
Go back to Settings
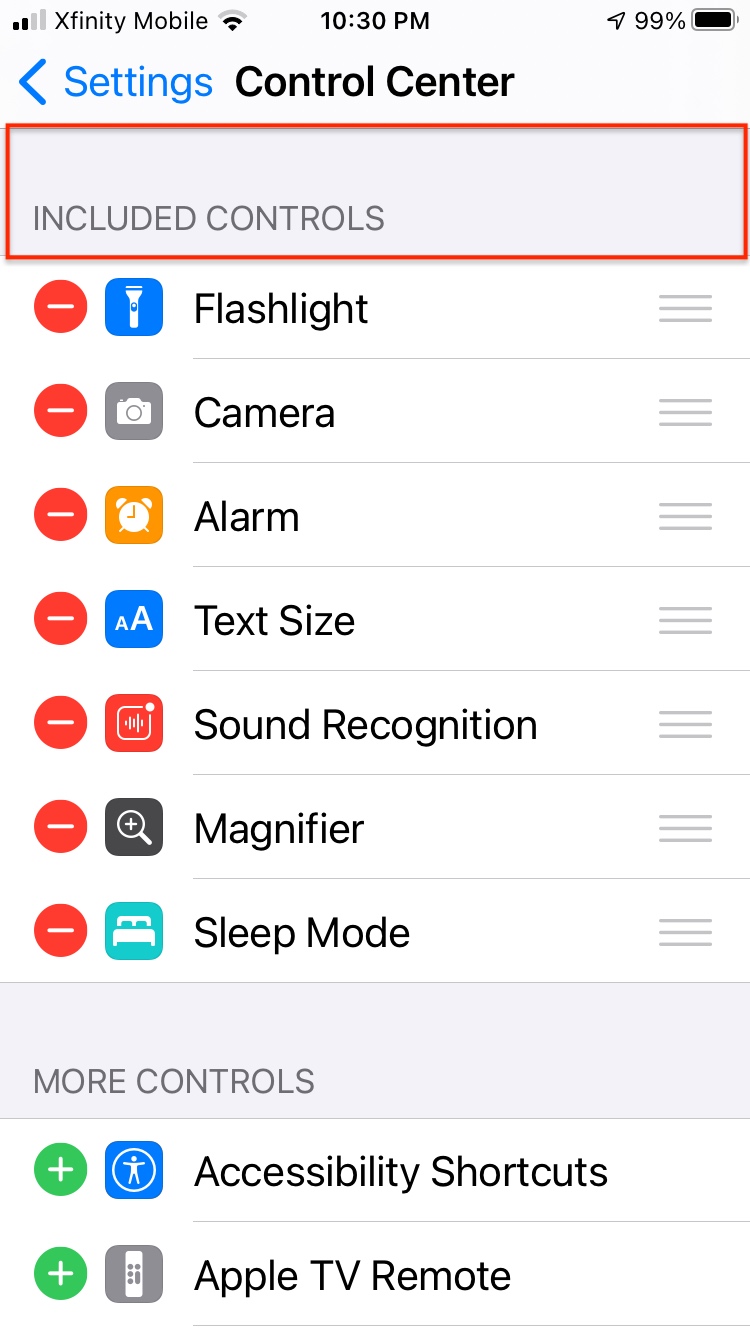(x=115, y=82)
